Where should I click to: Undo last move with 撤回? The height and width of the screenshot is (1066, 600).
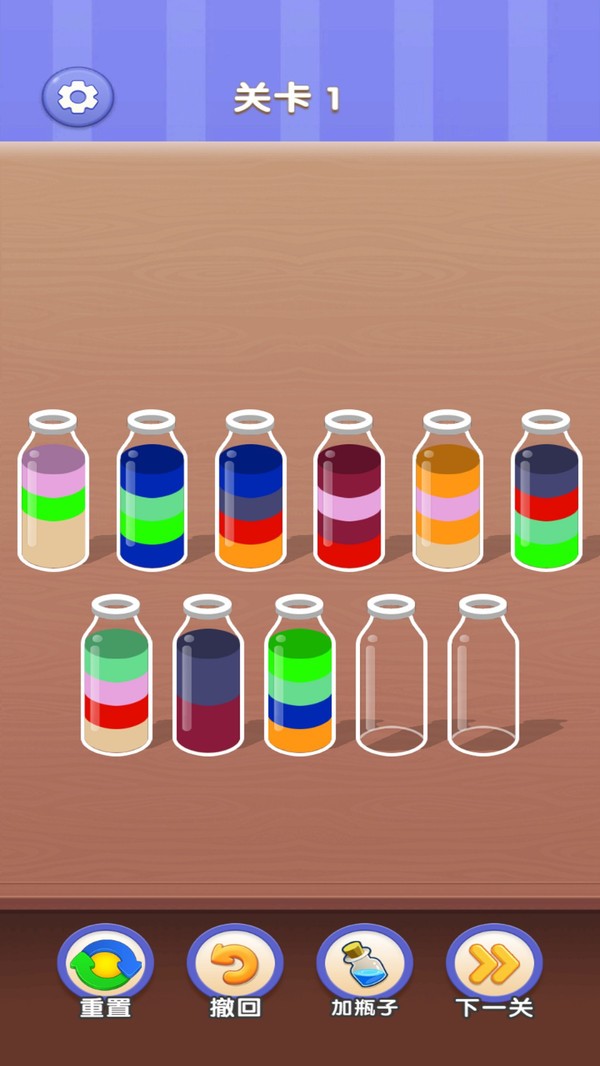pyautogui.click(x=235, y=964)
